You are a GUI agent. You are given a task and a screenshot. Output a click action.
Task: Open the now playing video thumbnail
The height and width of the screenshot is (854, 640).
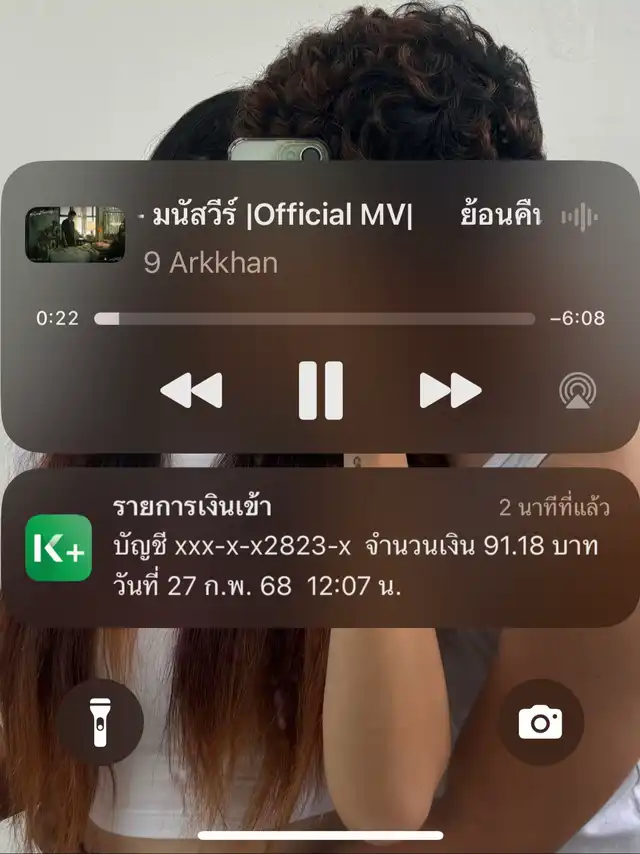[75, 234]
